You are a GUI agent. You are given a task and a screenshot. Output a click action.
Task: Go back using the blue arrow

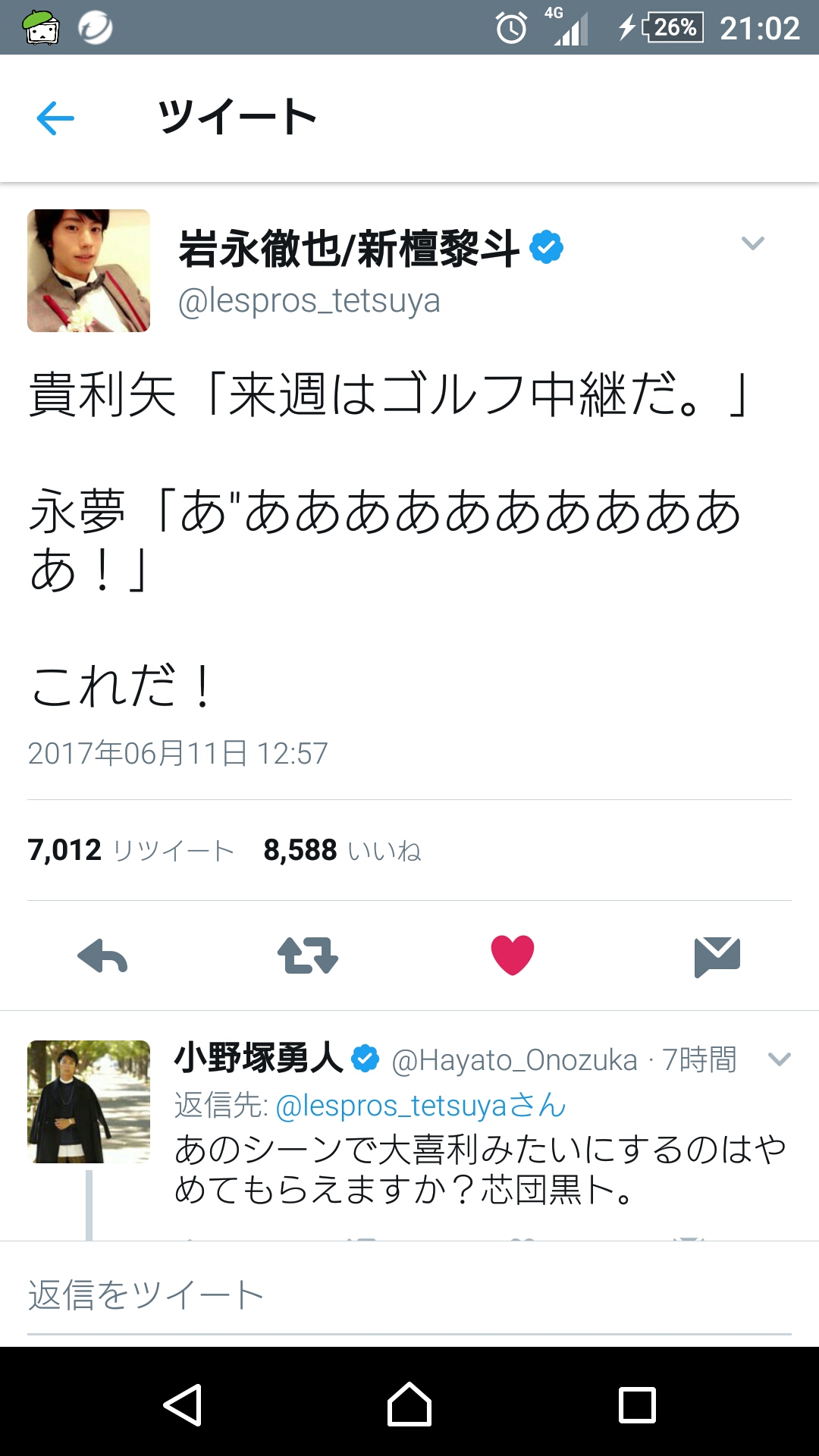pyautogui.click(x=55, y=118)
